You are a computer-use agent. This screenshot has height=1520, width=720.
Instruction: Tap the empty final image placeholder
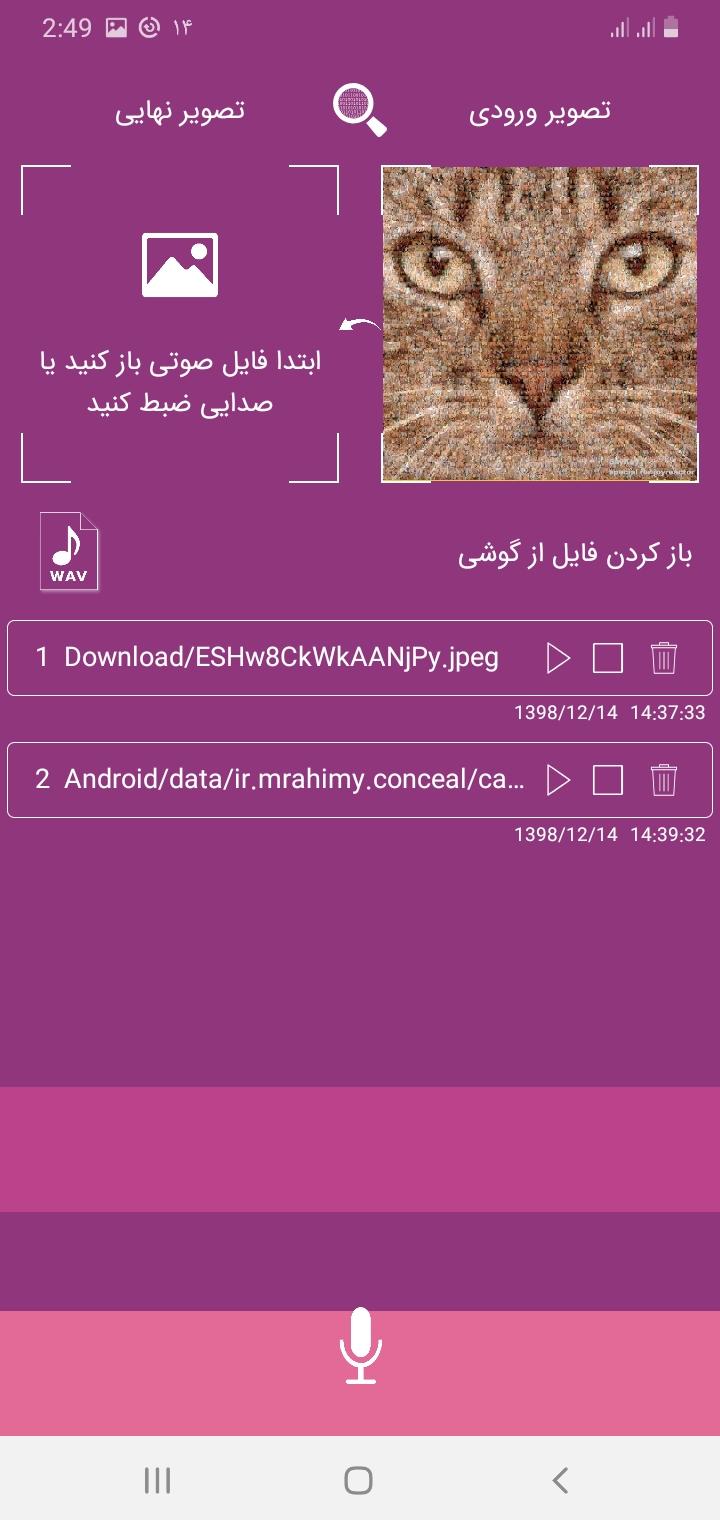click(180, 324)
